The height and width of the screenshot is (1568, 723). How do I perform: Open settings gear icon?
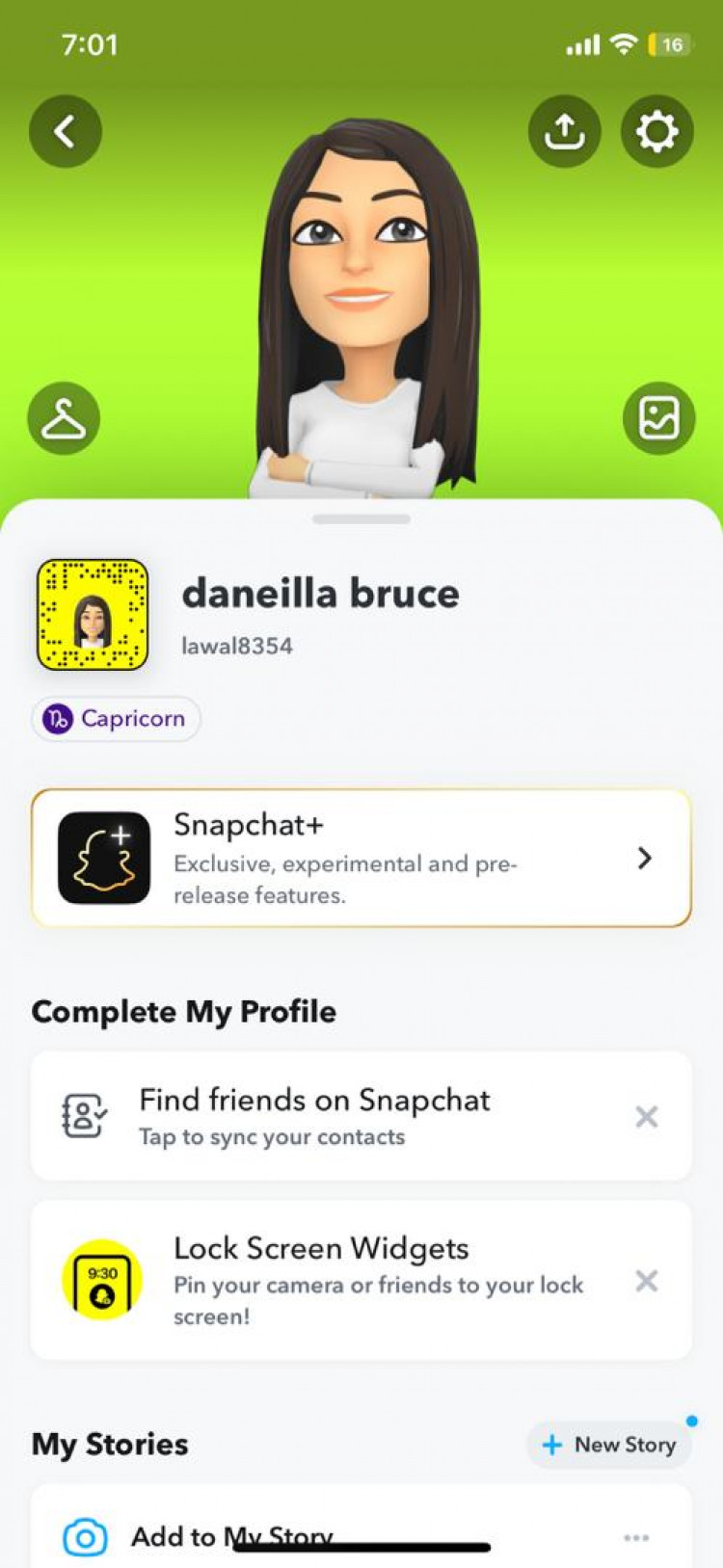tap(657, 131)
